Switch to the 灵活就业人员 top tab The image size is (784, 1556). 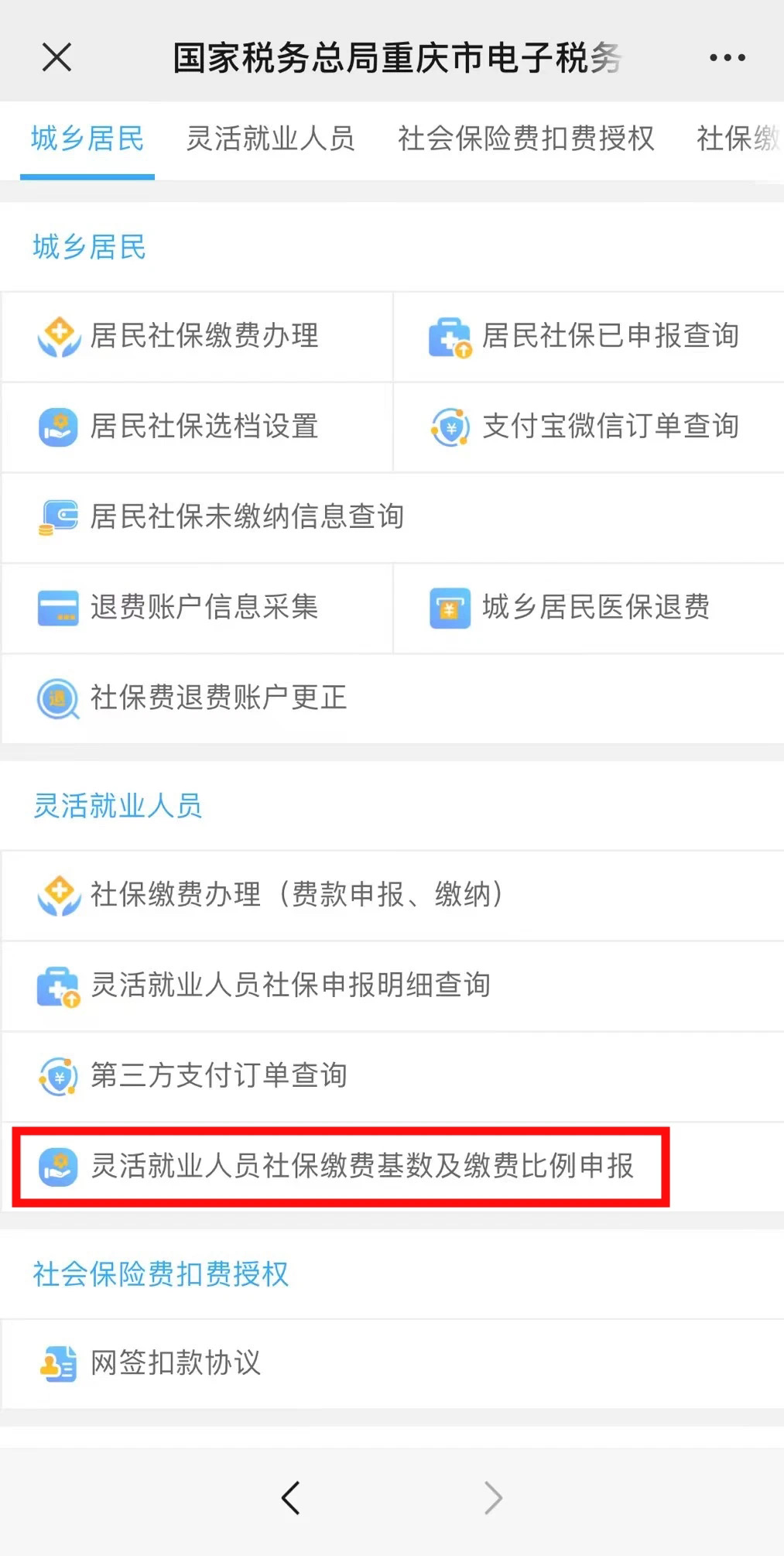click(x=270, y=139)
